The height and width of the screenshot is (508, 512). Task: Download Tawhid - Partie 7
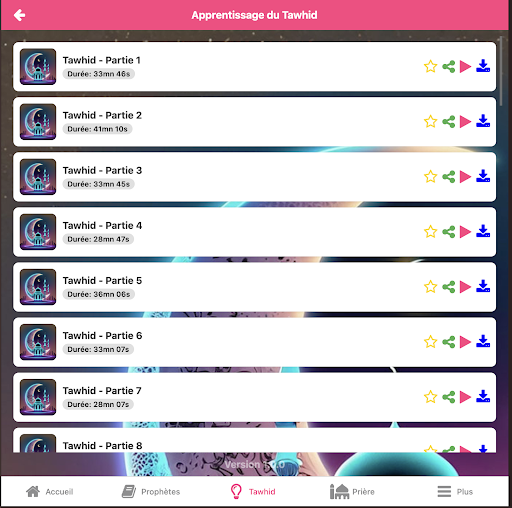(x=483, y=397)
